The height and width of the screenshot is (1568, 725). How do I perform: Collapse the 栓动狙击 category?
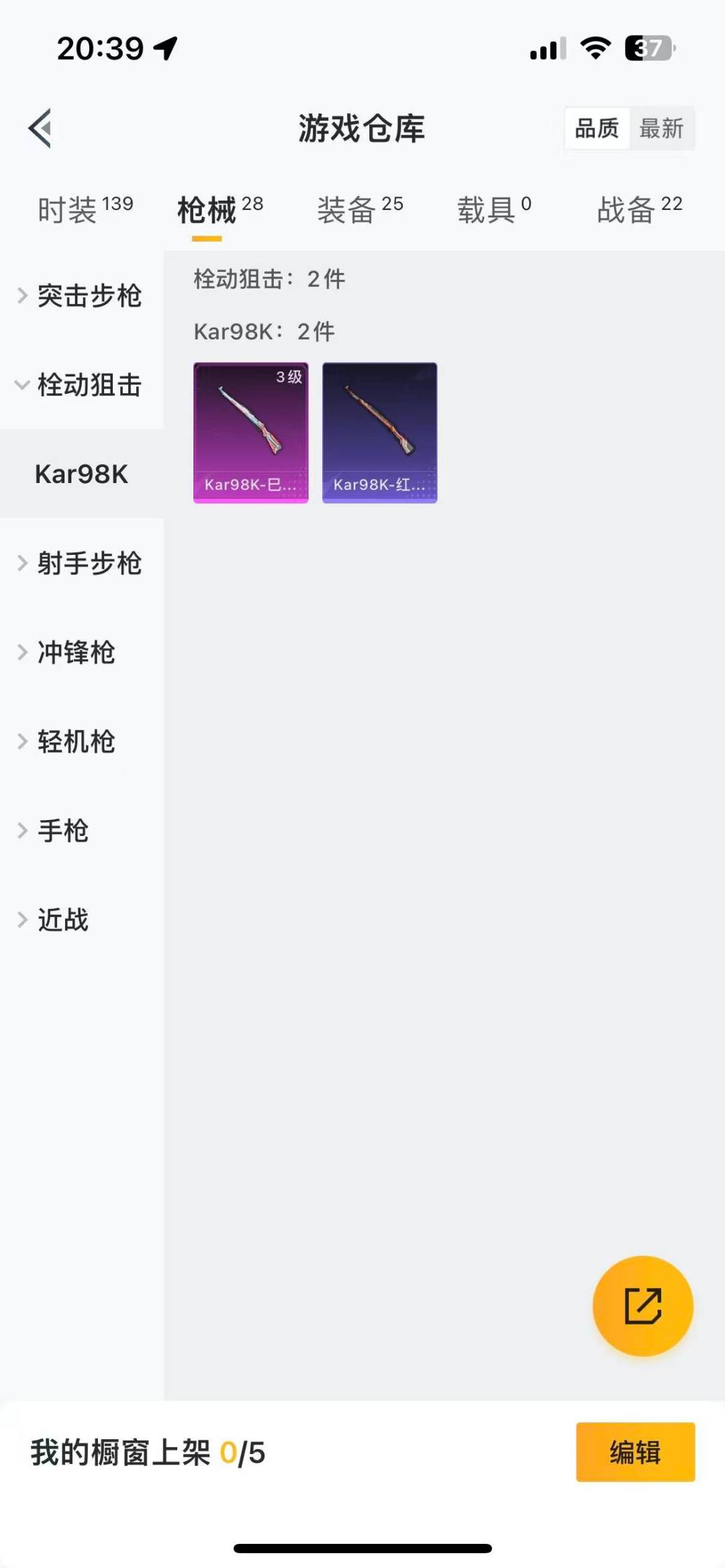pyautogui.click(x=81, y=385)
